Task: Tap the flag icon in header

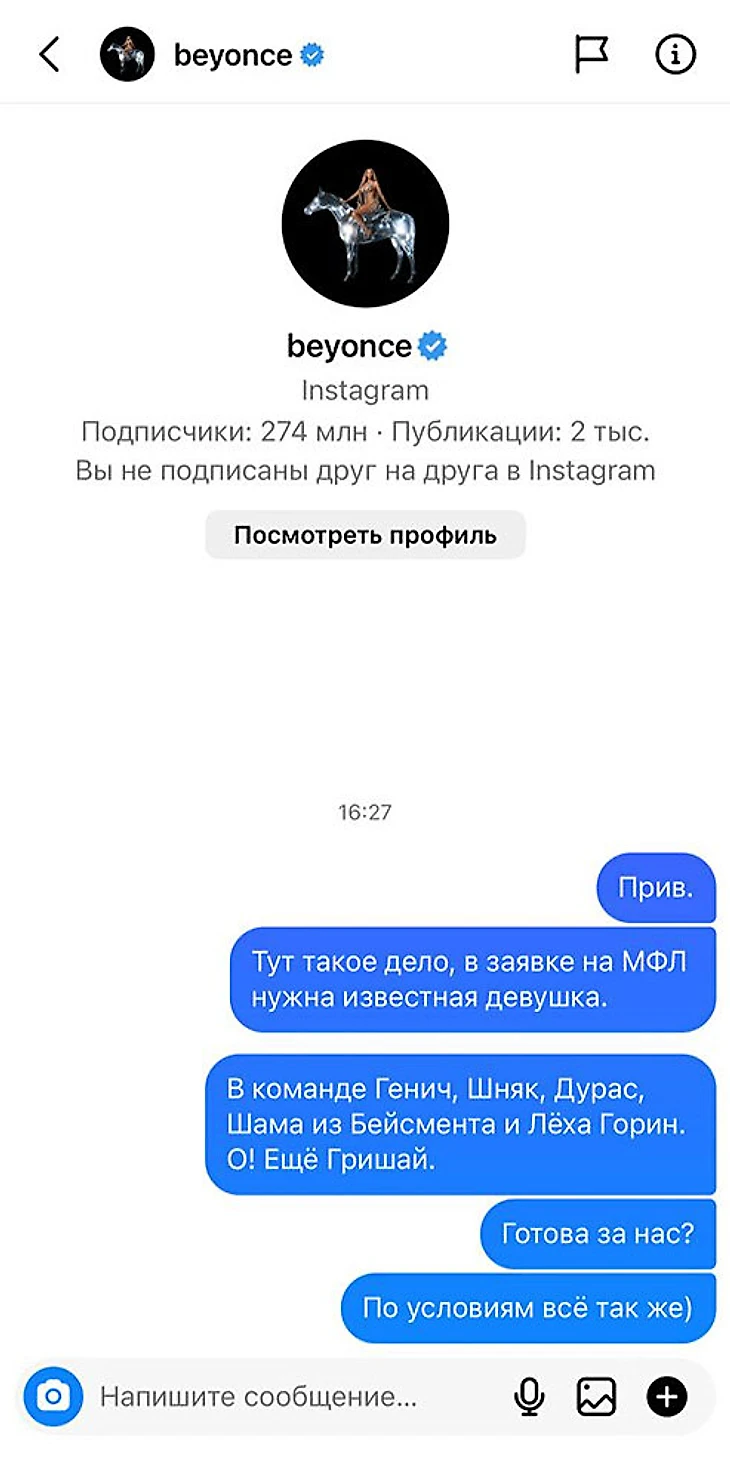Action: click(x=591, y=55)
